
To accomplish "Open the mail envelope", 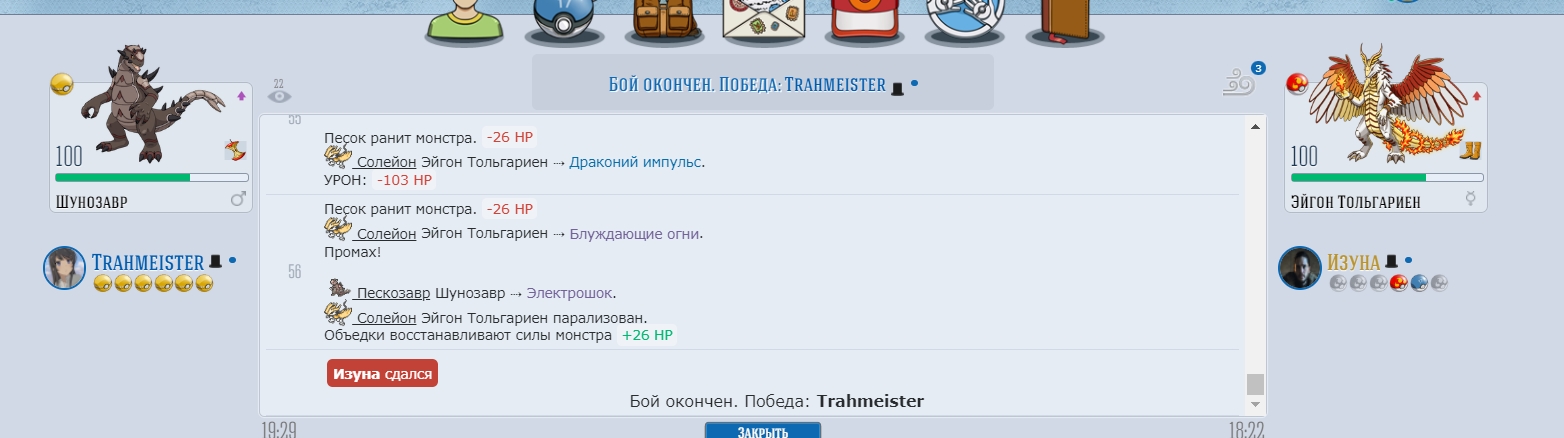I will 764,22.
